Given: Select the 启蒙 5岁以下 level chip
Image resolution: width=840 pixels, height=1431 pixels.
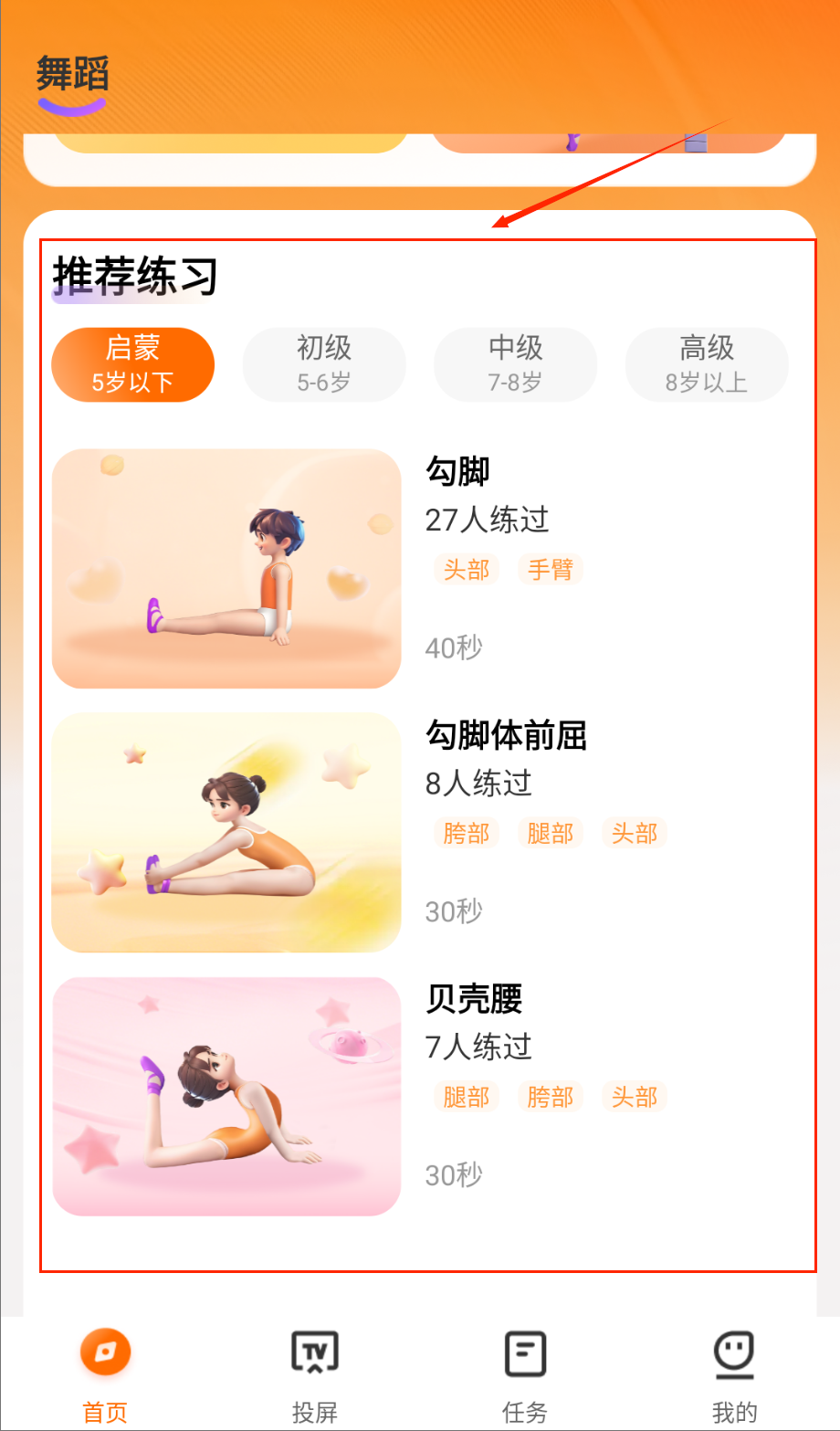Looking at the screenshot, I should (133, 364).
